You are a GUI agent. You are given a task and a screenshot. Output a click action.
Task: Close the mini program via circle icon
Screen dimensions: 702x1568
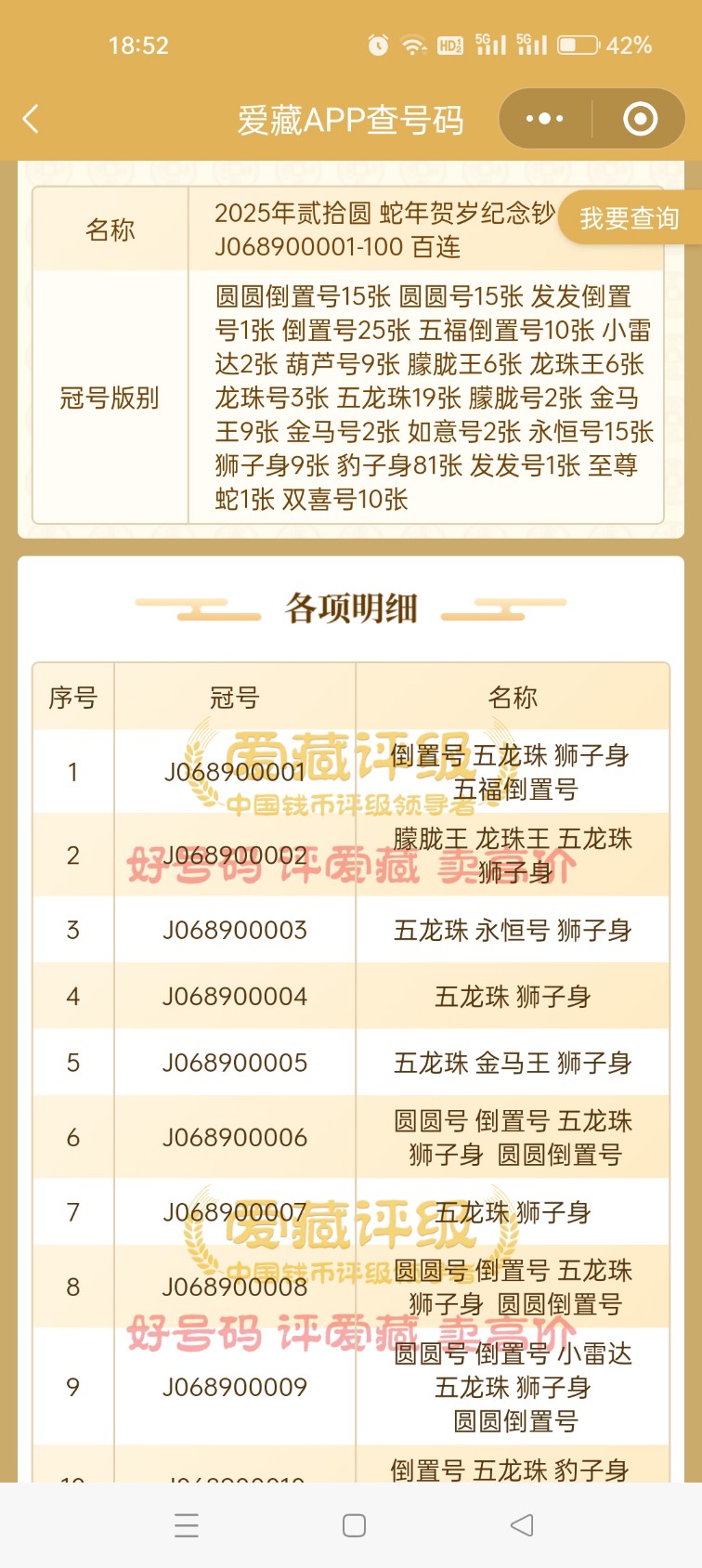point(640,119)
